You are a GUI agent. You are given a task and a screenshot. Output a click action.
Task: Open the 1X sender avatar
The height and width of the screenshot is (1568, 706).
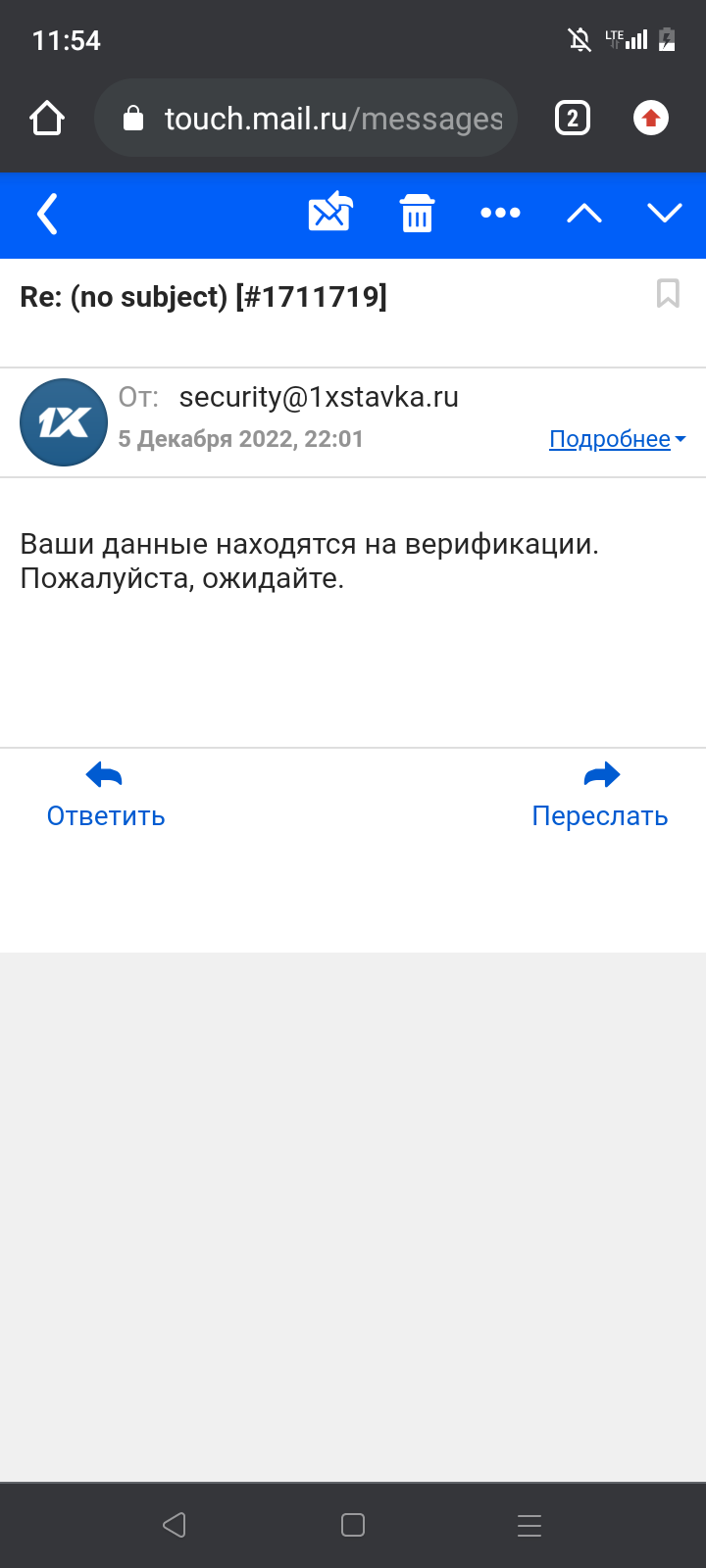(x=64, y=422)
